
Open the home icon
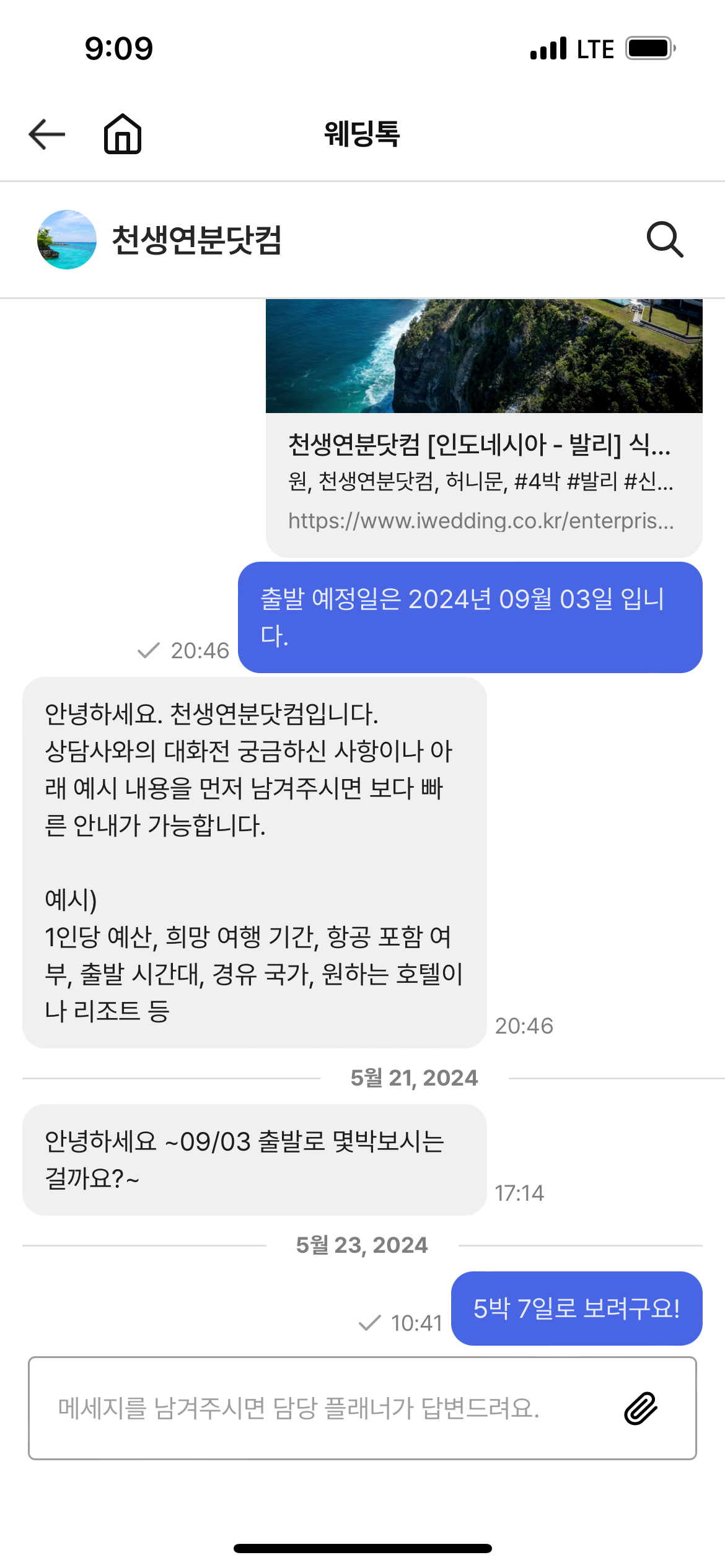tap(123, 134)
